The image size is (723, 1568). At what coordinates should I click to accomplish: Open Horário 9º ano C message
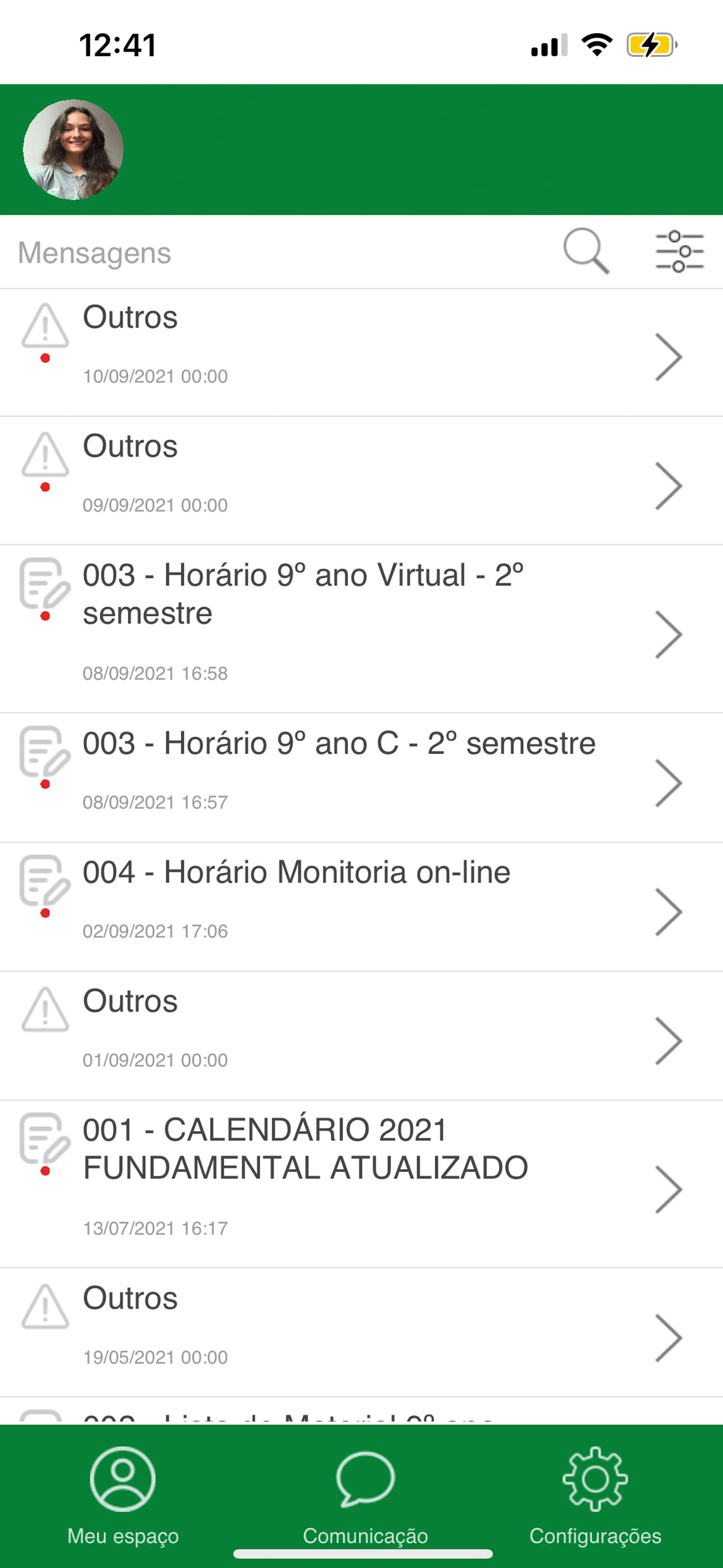click(x=361, y=778)
